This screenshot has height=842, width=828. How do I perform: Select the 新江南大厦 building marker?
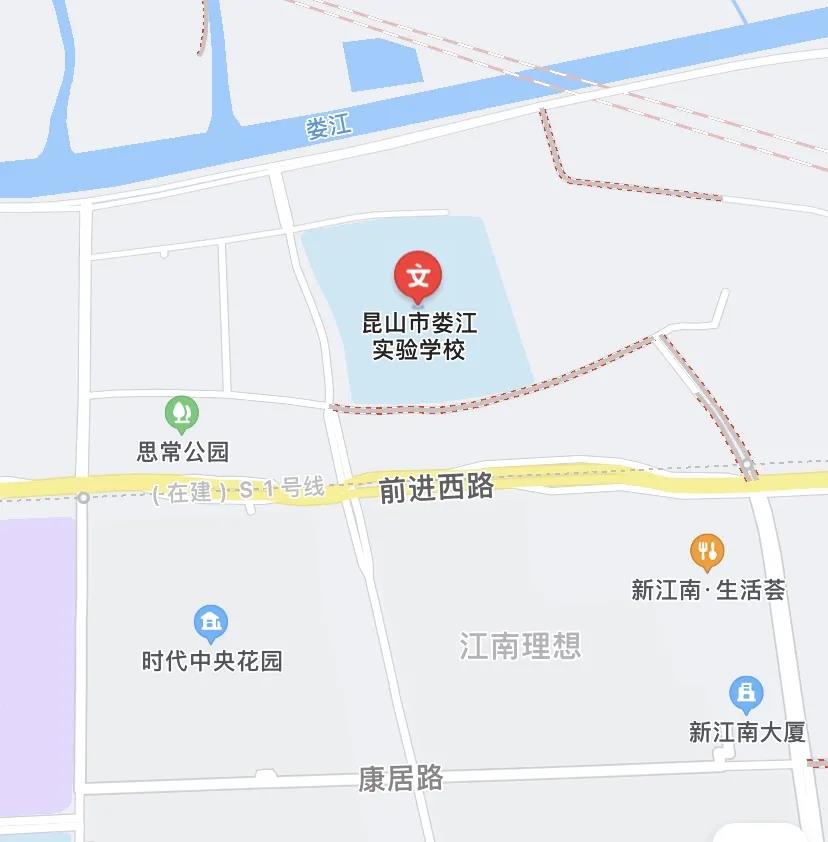(746, 692)
